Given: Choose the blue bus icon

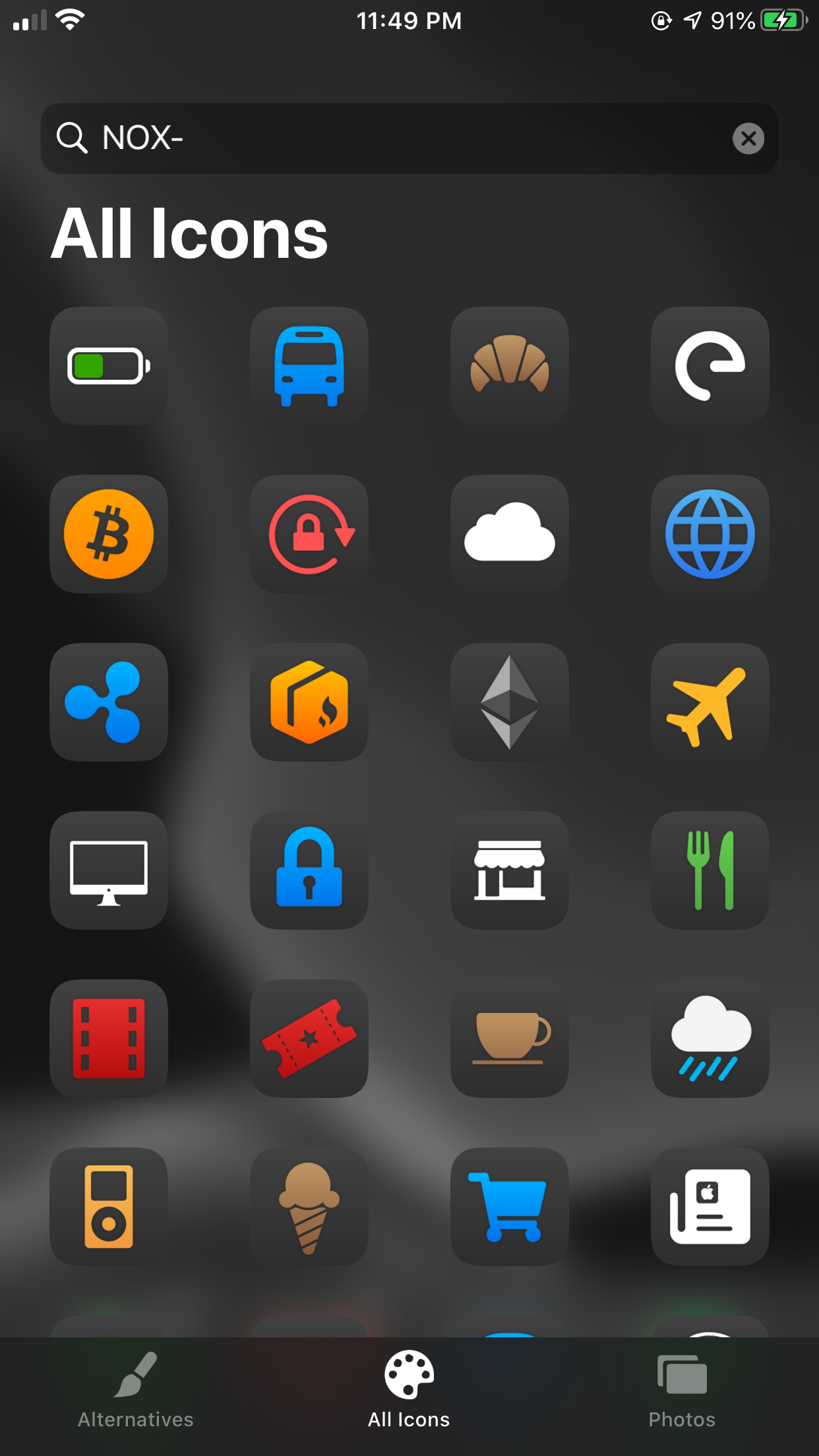Looking at the screenshot, I should pyautogui.click(x=309, y=366).
